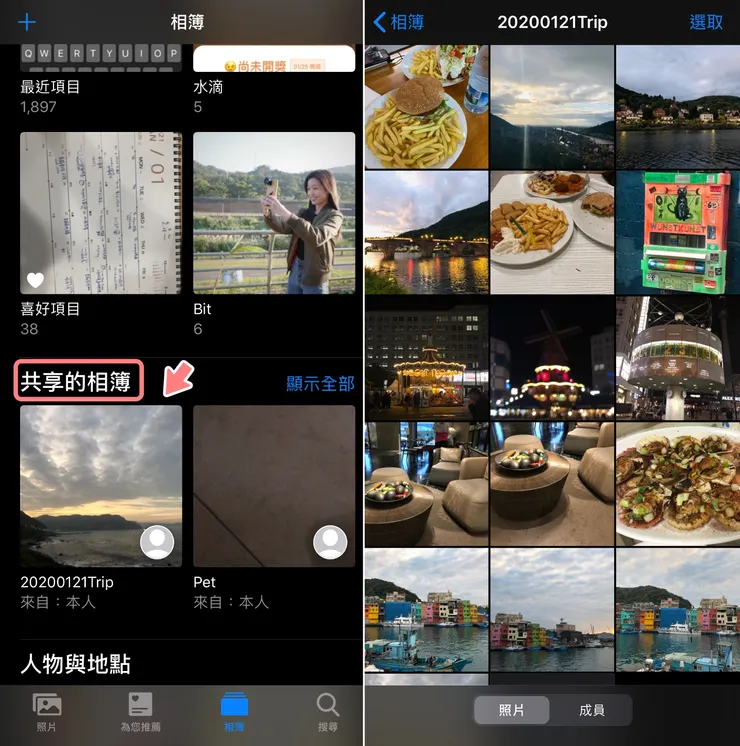The width and height of the screenshot is (740, 746).
Task: Switch to the 為您推薦 tab
Action: [140, 711]
